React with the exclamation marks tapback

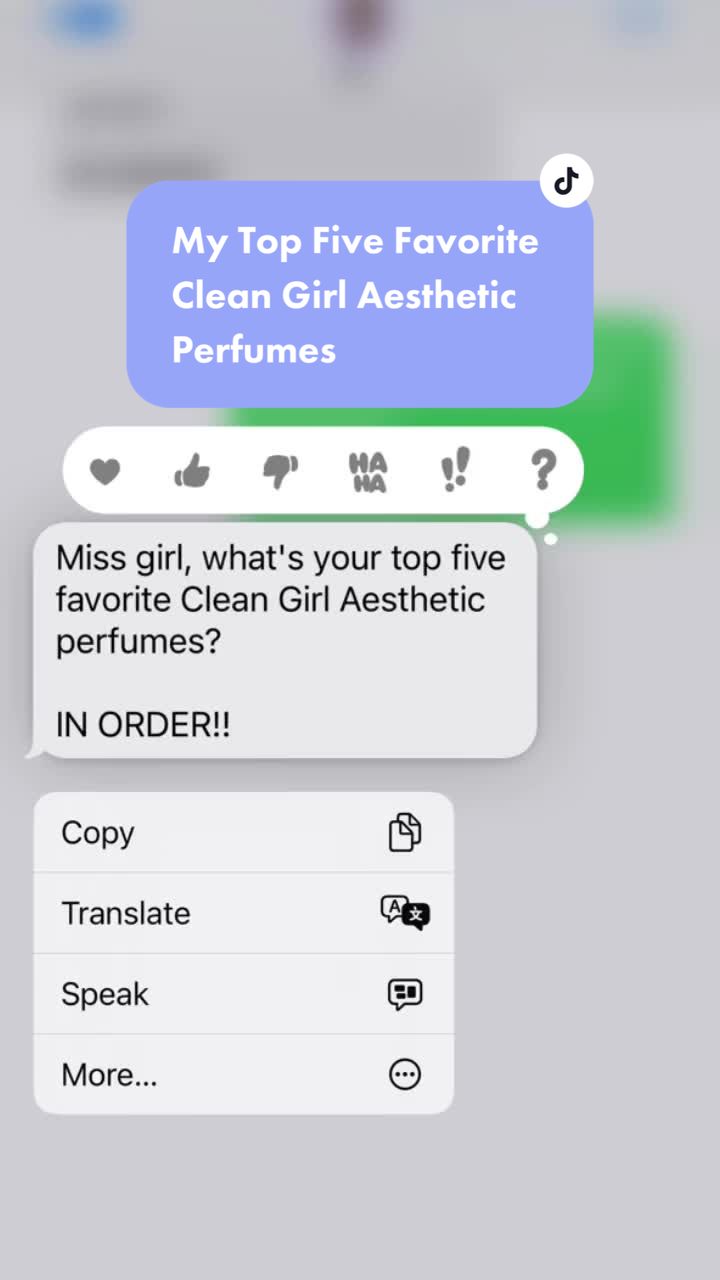click(x=455, y=470)
